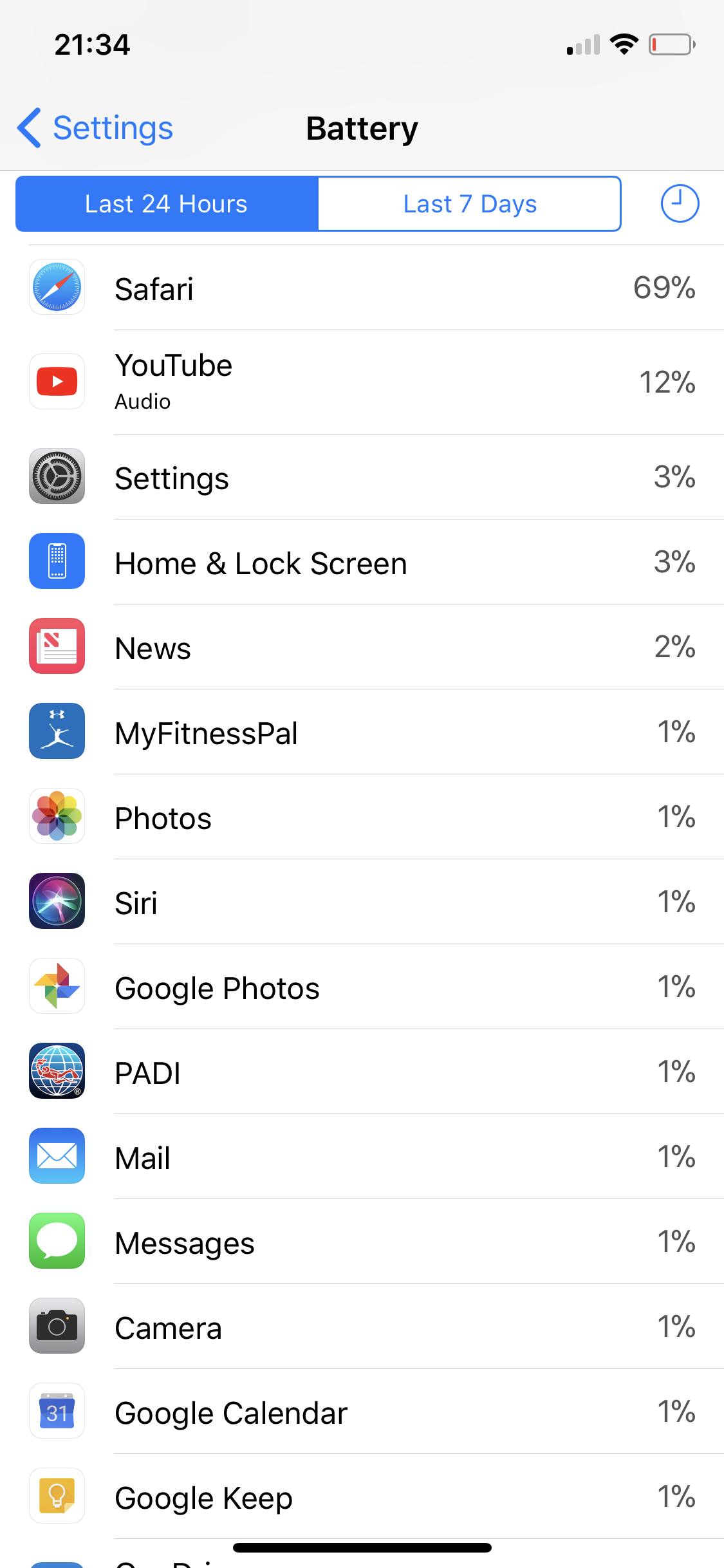The height and width of the screenshot is (1568, 724).
Task: Select the Settings app usage row
Action: 362,477
